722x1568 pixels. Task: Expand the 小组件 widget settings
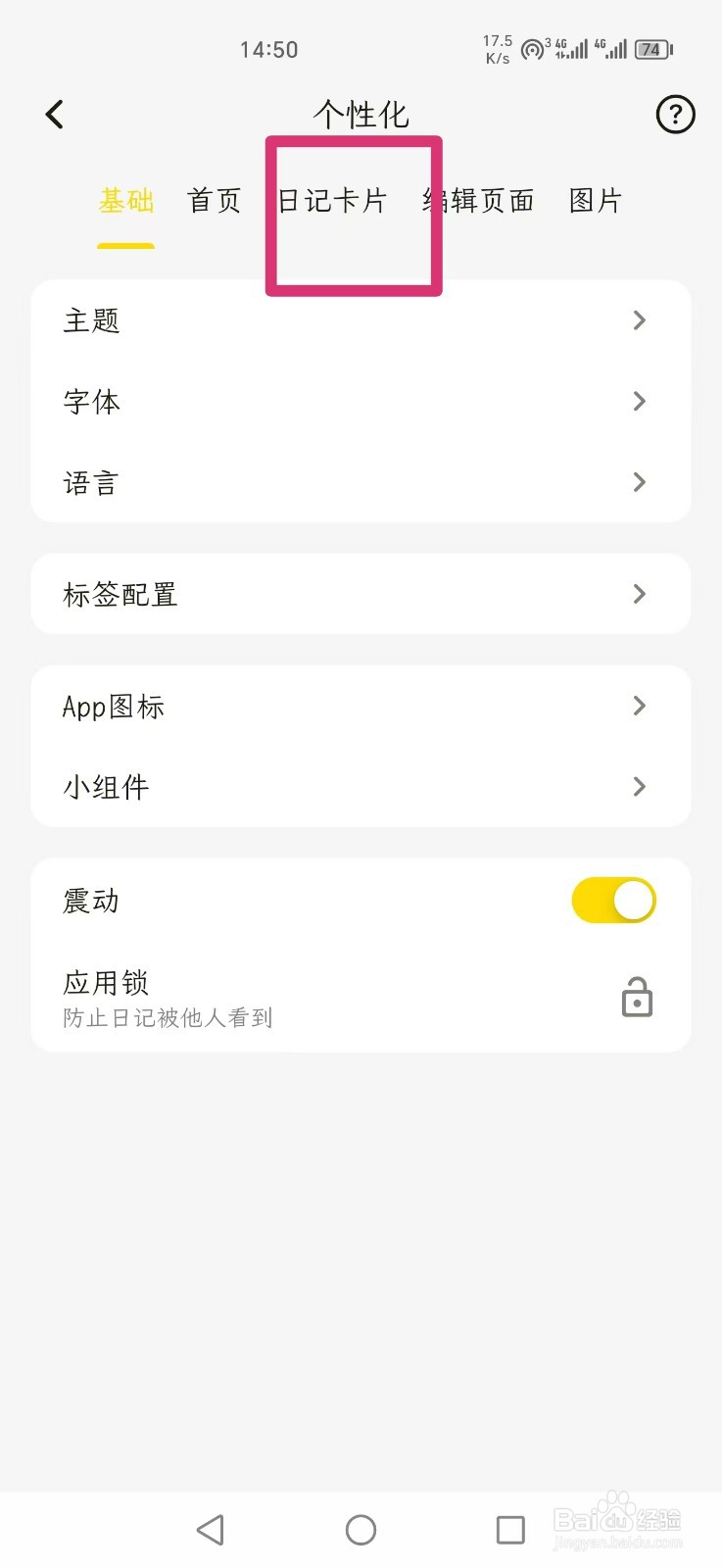[x=639, y=787]
